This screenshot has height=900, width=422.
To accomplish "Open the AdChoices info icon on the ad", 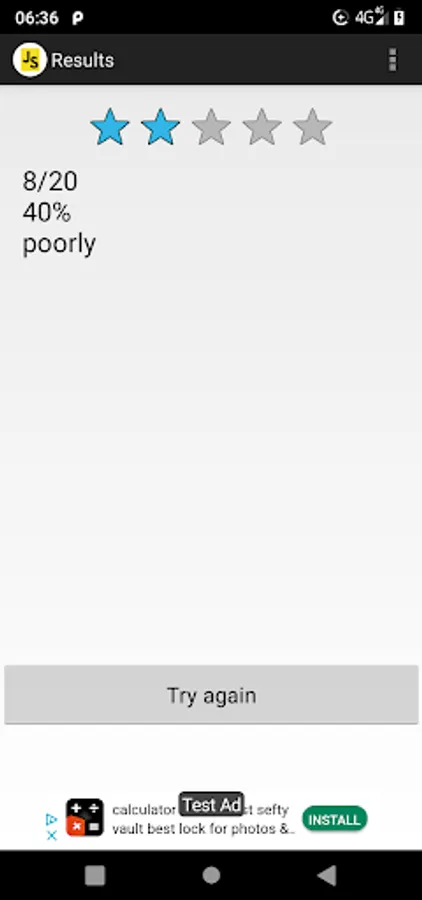I will pos(51,819).
